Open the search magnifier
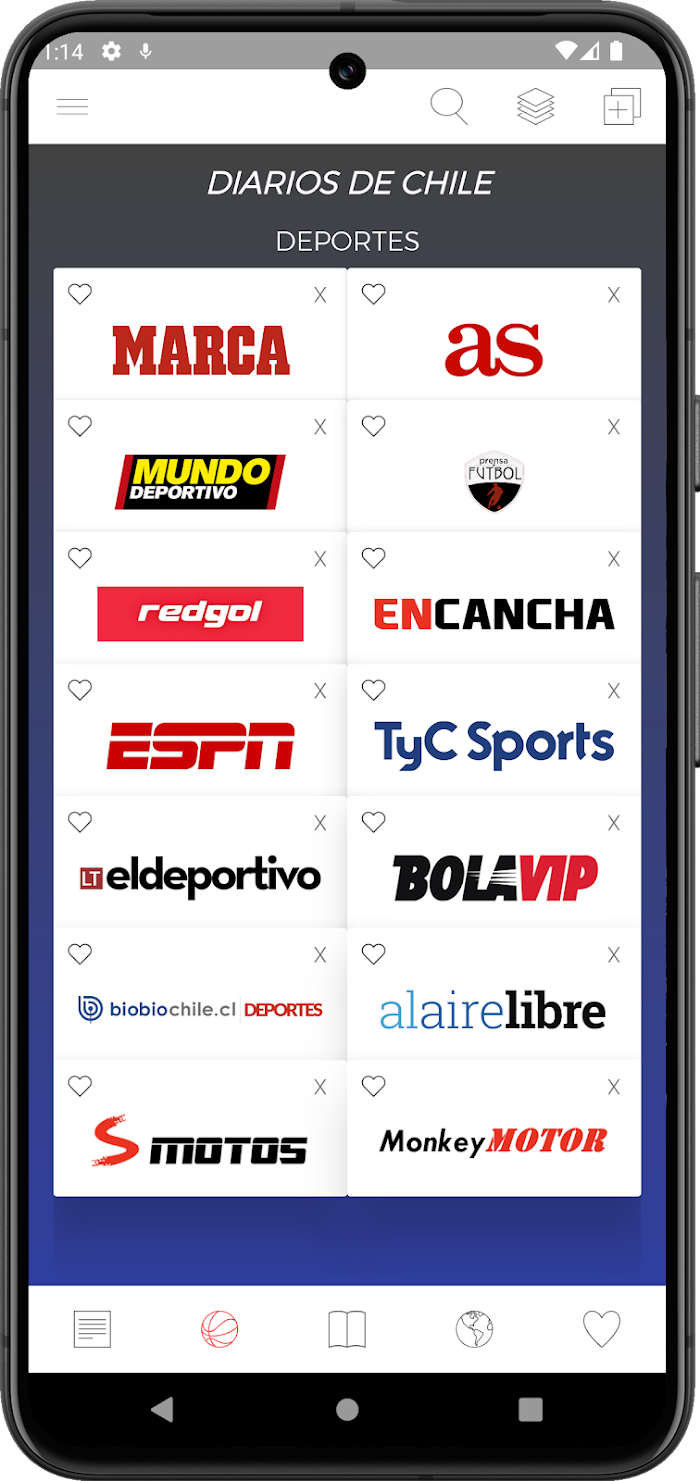Image resolution: width=700 pixels, height=1481 pixels. point(449,107)
